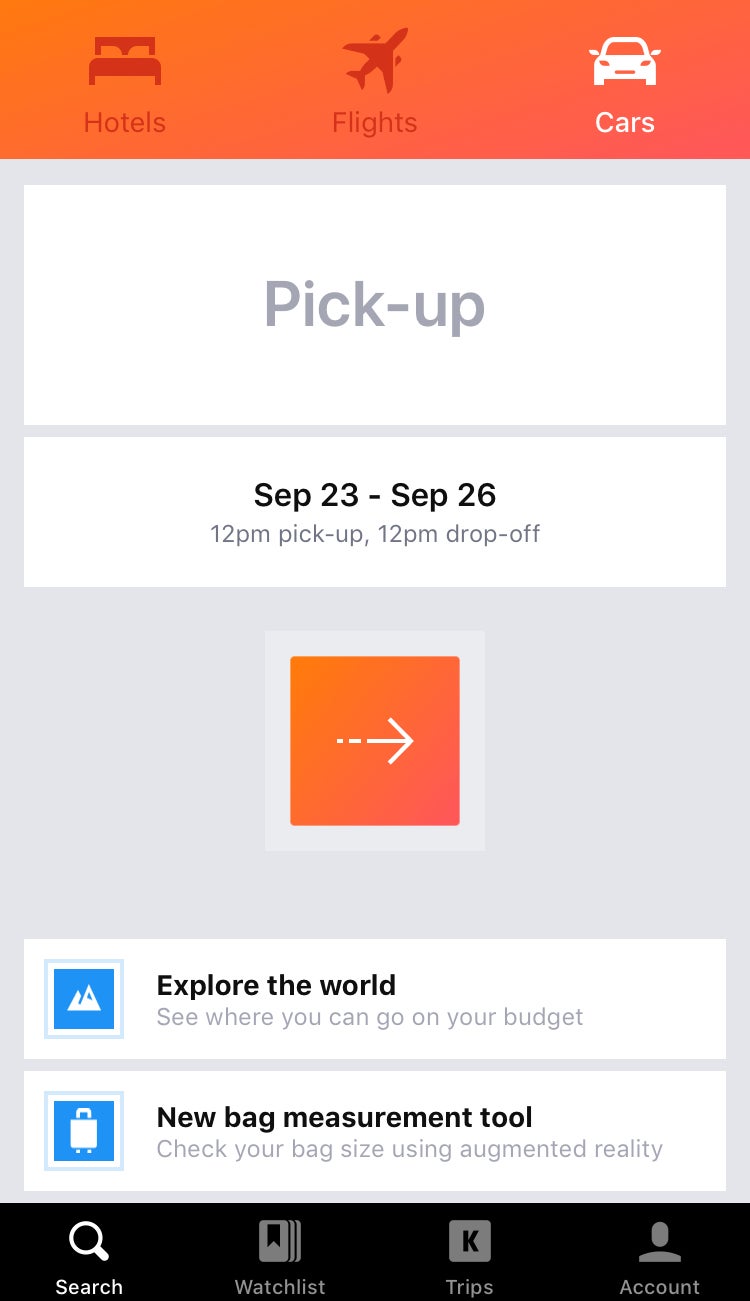Switch to the Hotels tab
This screenshot has width=750, height=1301.
(125, 85)
